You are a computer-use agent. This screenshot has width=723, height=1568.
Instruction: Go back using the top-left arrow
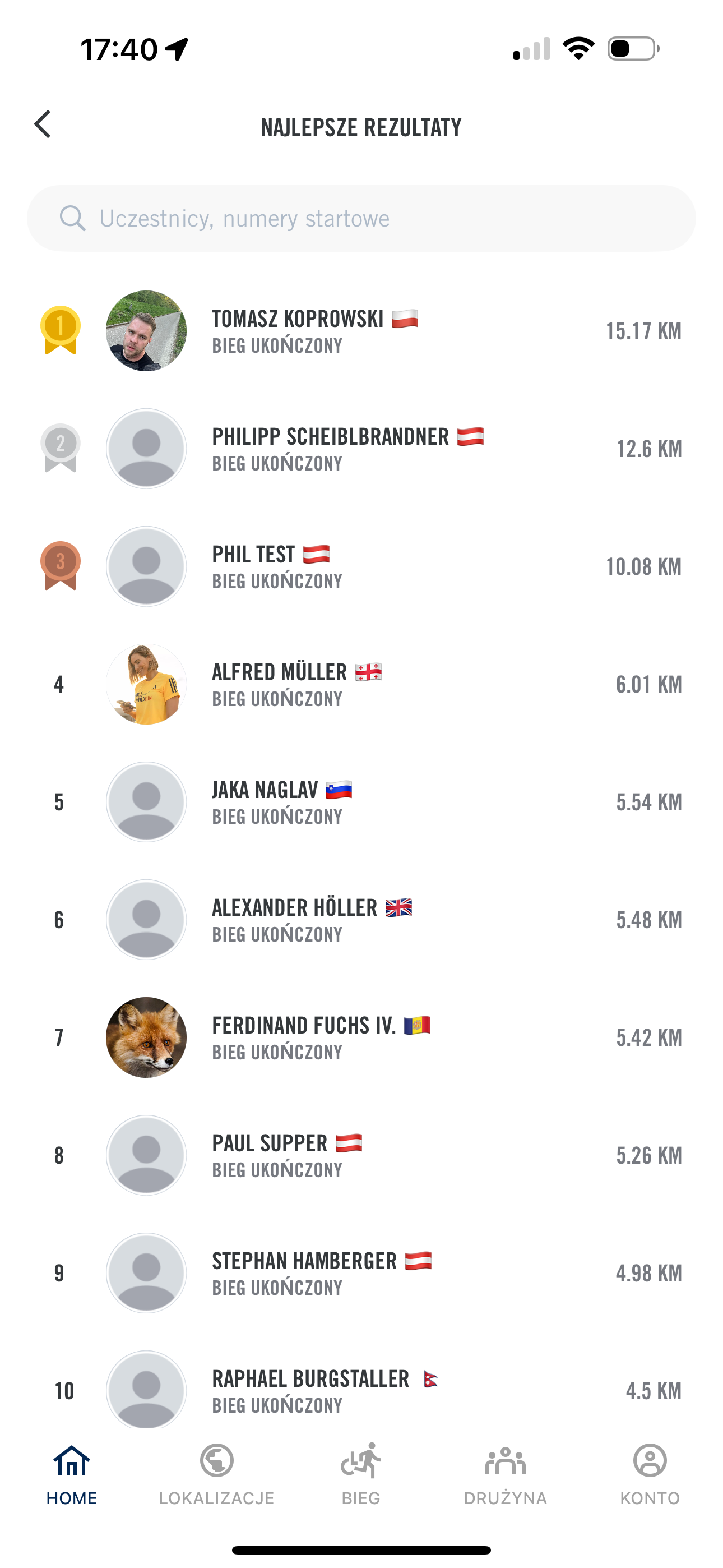43,125
